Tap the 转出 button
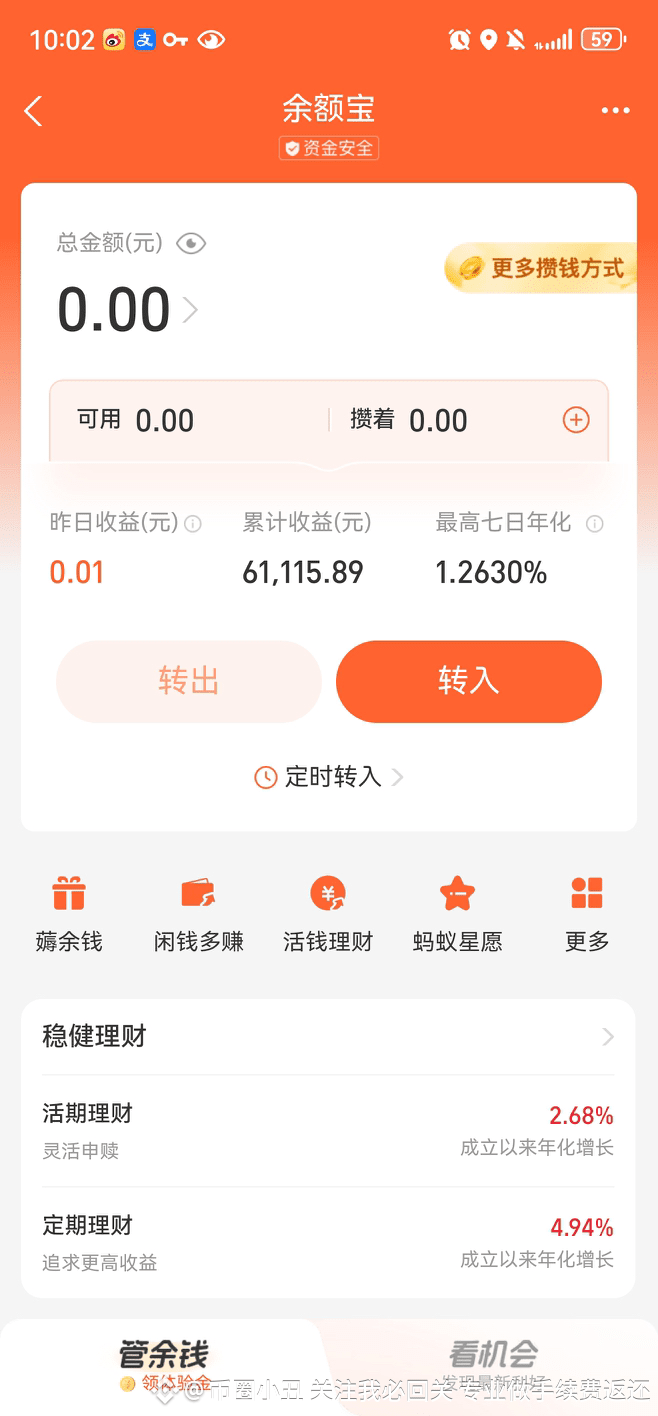This screenshot has width=658, height=1416. pos(189,681)
